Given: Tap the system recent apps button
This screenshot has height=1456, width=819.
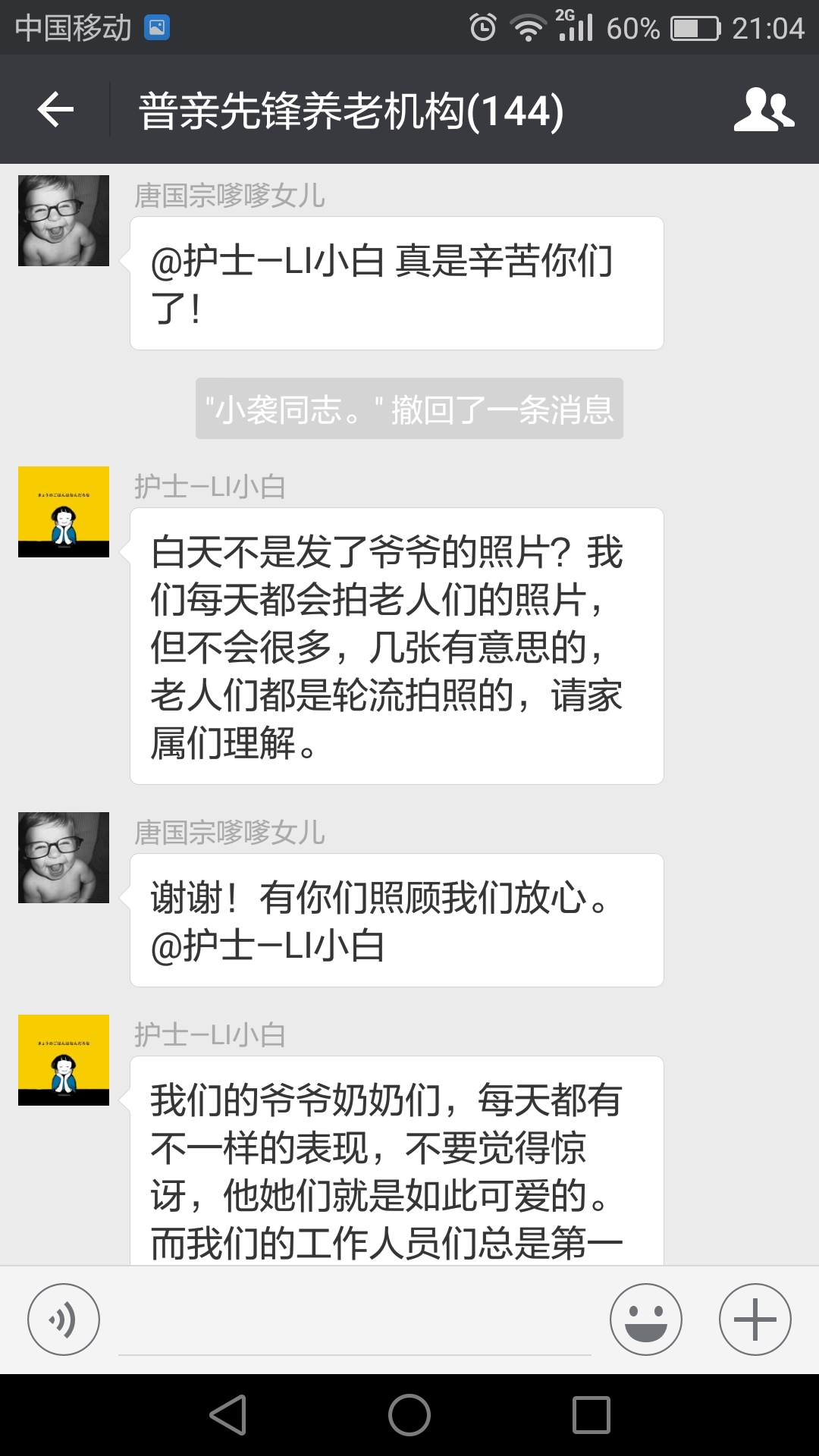Looking at the screenshot, I should point(591,1415).
